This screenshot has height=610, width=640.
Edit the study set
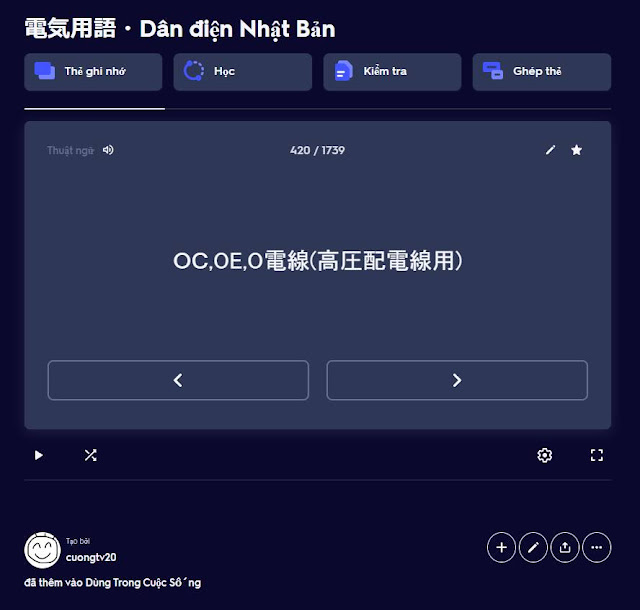coord(533,547)
